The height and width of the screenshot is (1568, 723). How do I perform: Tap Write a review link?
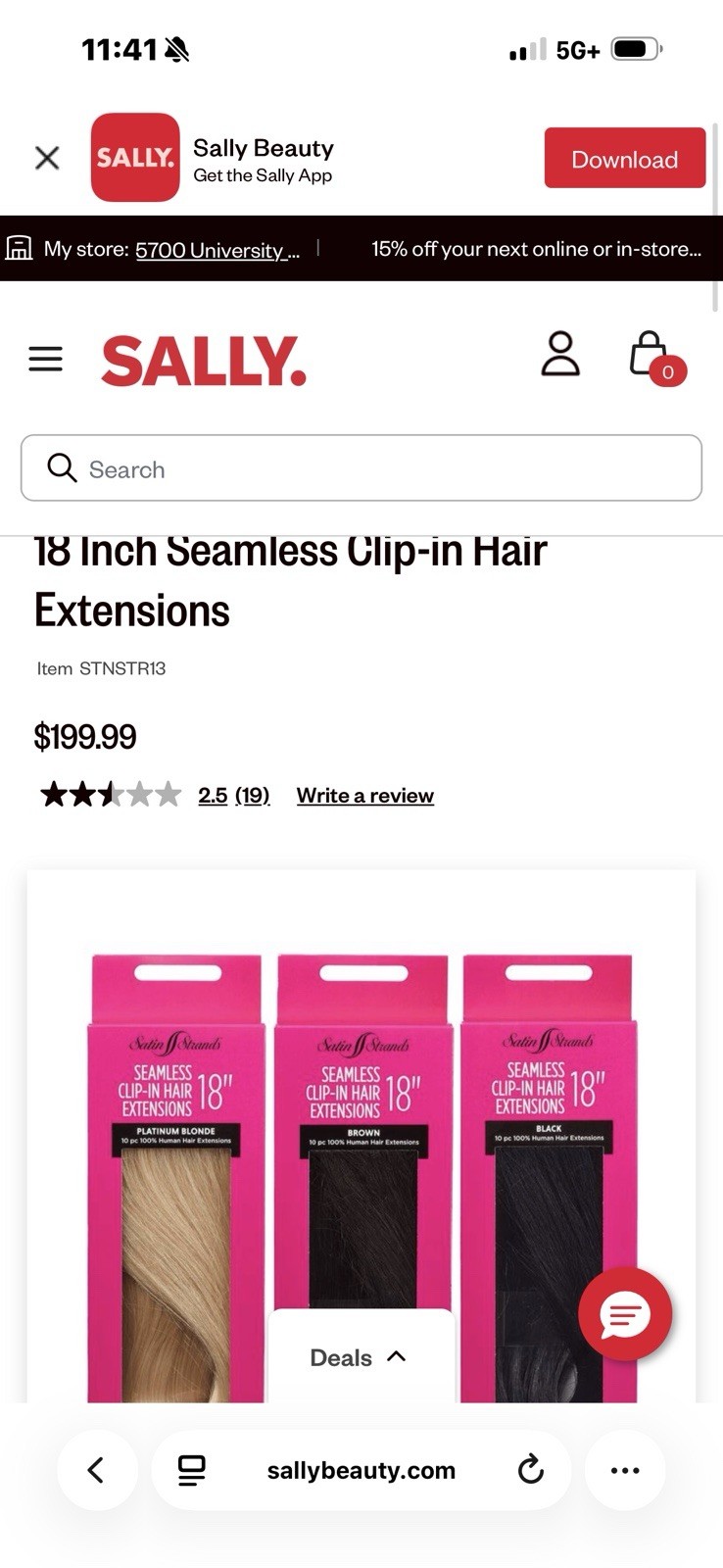(x=365, y=795)
